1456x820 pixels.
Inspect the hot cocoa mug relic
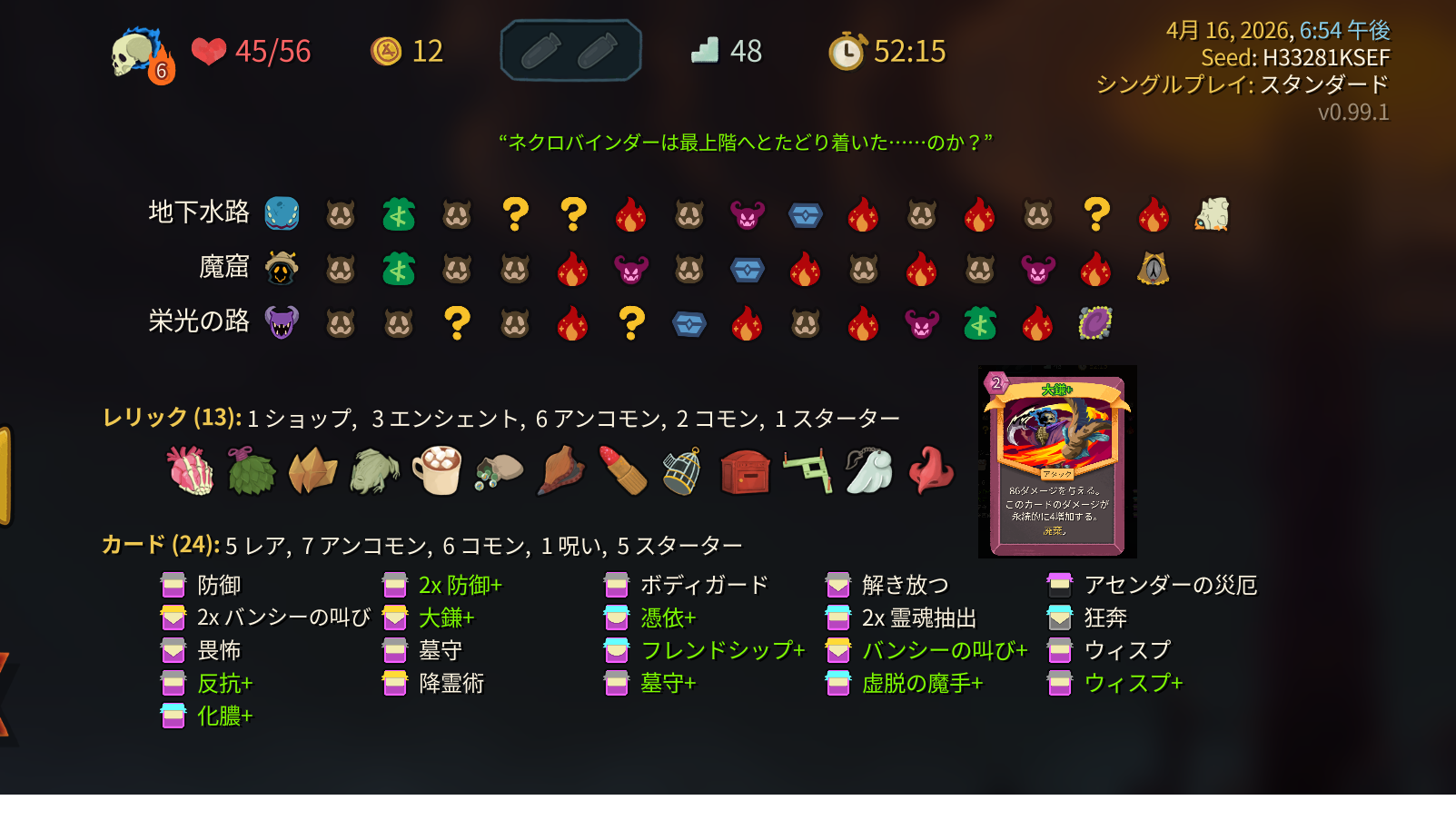click(437, 470)
